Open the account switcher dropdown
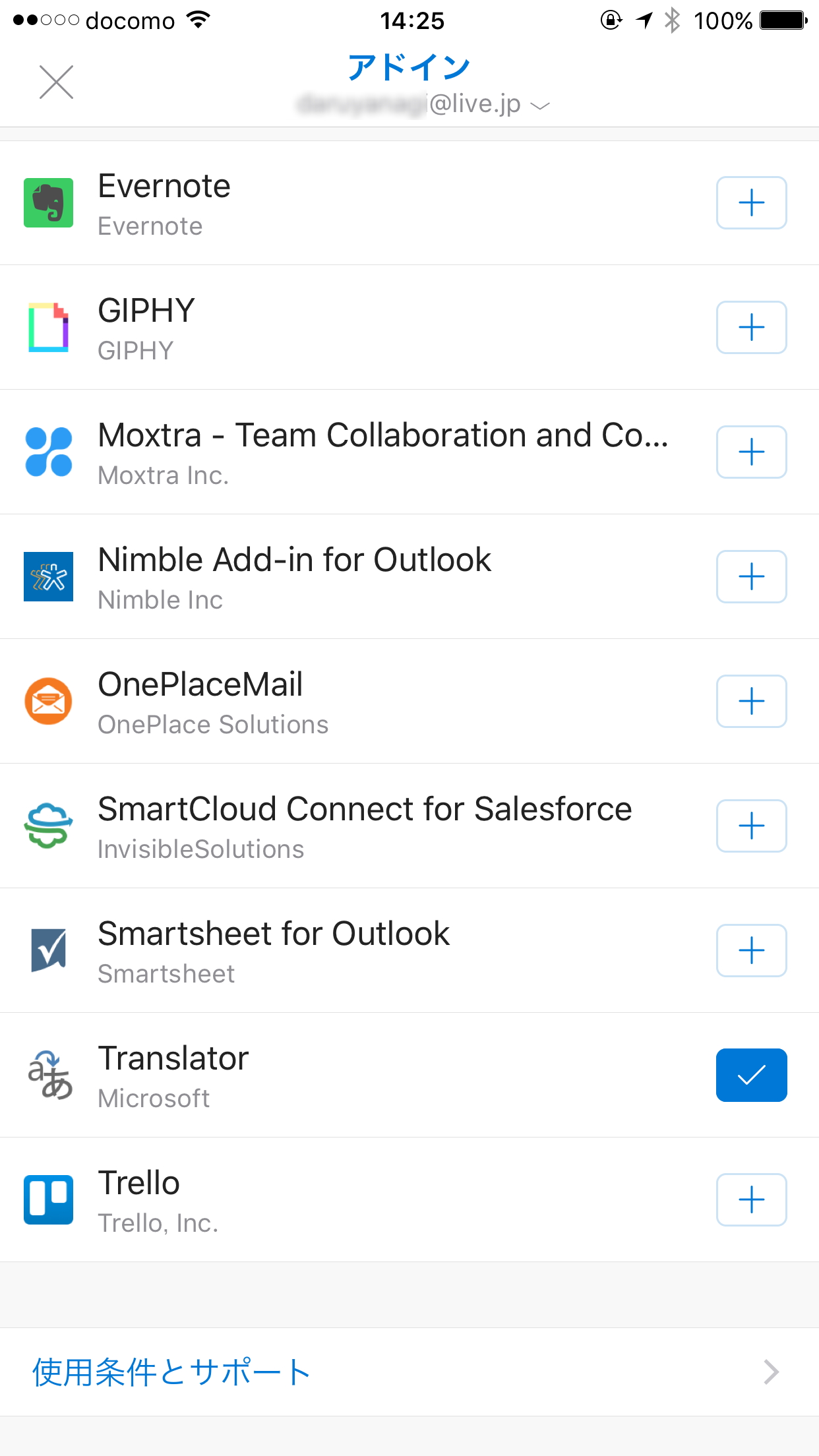The width and height of the screenshot is (819, 1456). point(539,104)
